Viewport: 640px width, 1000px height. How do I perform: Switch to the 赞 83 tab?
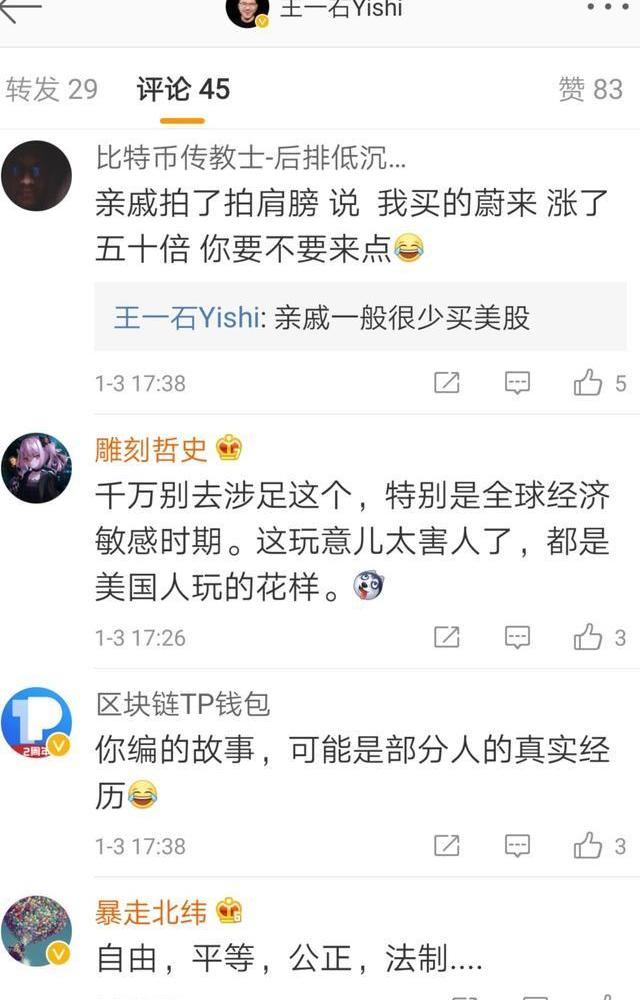590,89
